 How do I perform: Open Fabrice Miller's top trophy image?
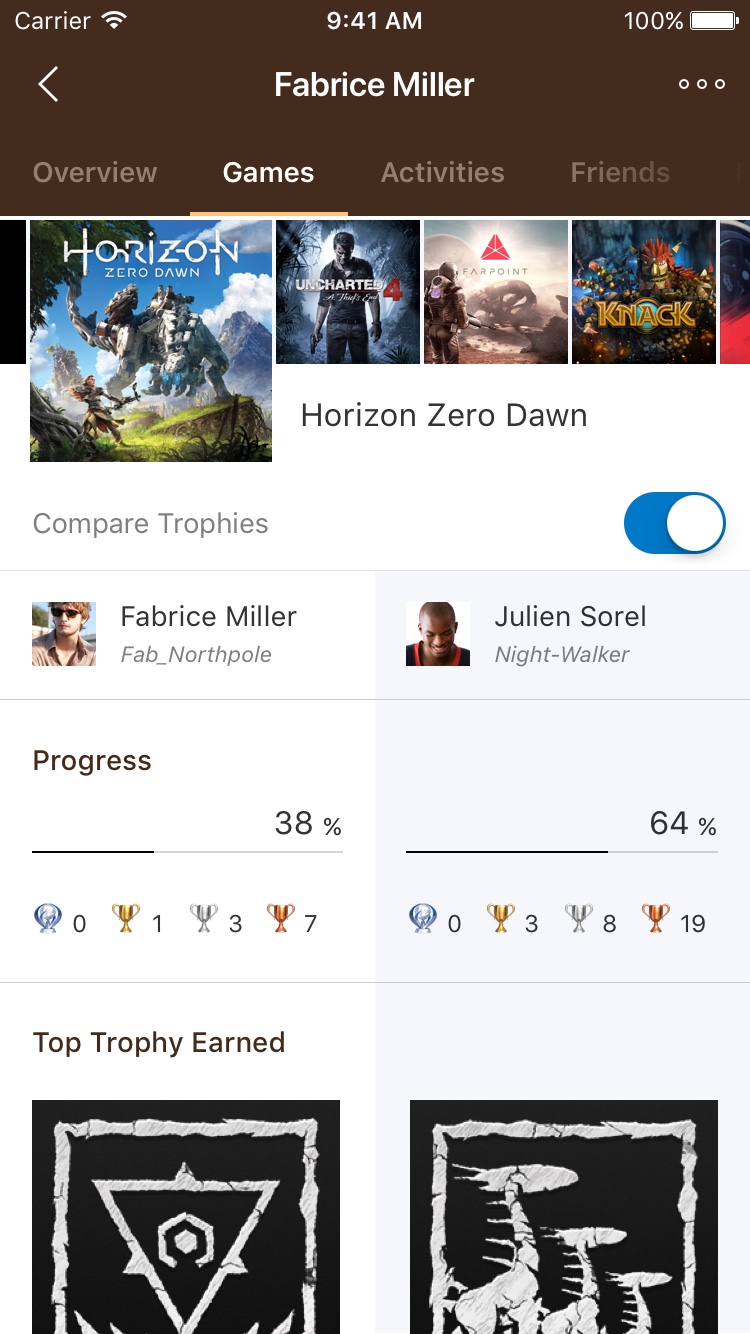186,1216
